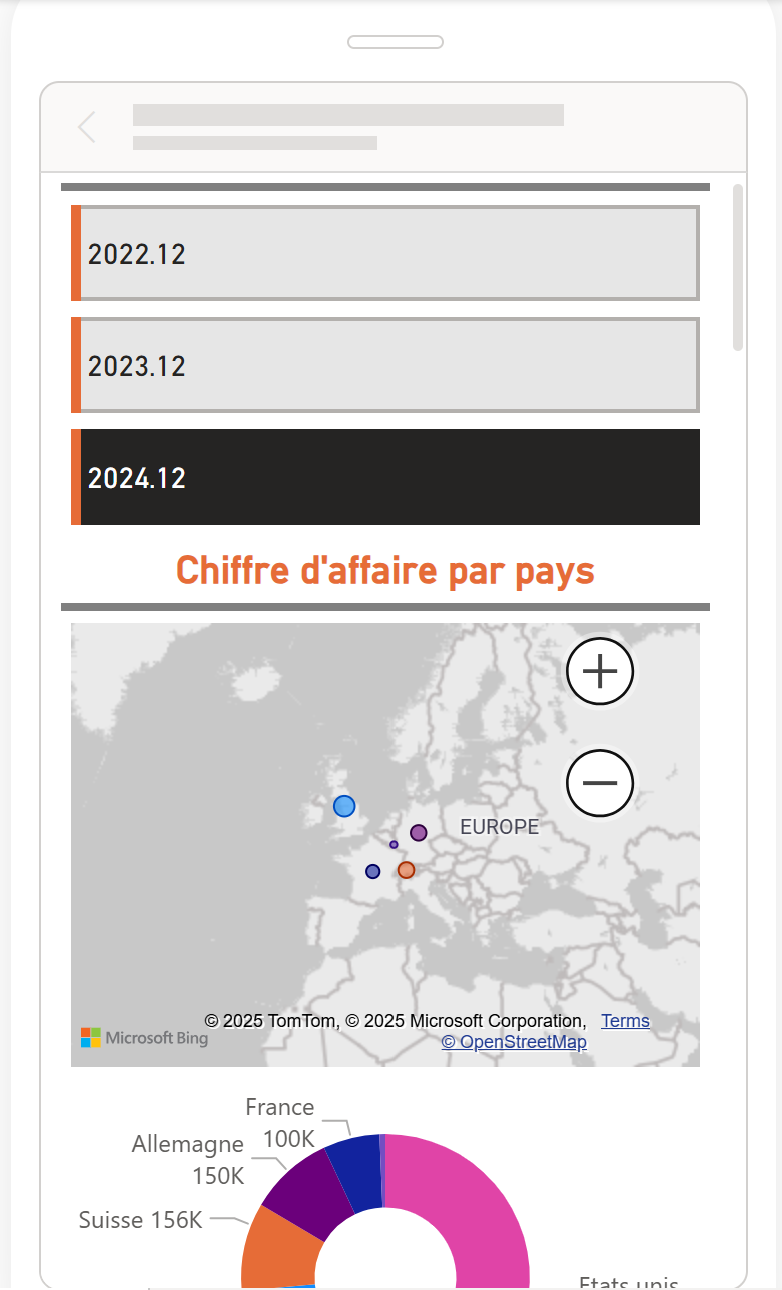Tap the orange Switzerland map bubble
This screenshot has width=782, height=1290.
pos(406,870)
